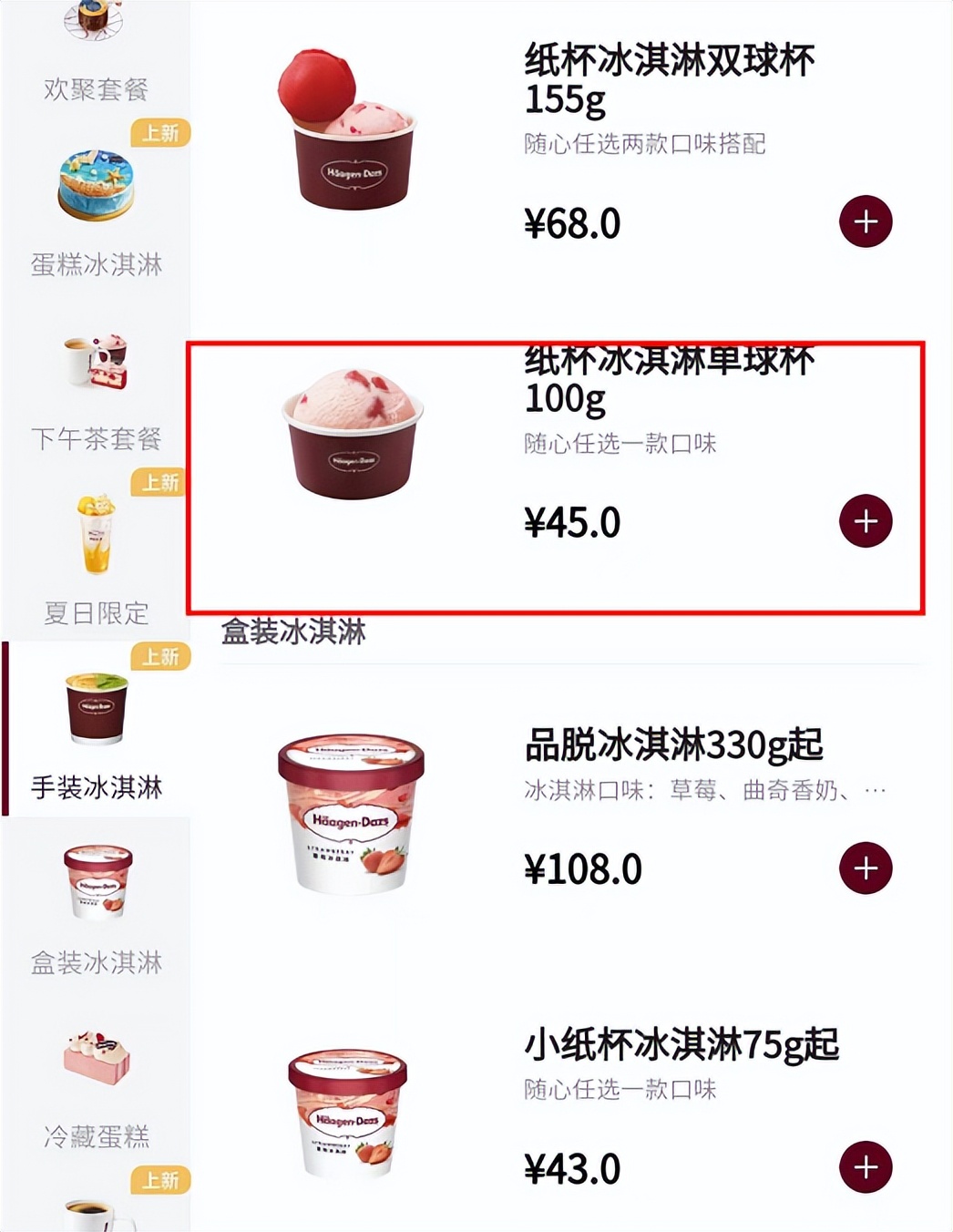Tap the plus icon for 品脱冰淇淋330g起
Viewport: 953px width, 1232px height.
(865, 868)
